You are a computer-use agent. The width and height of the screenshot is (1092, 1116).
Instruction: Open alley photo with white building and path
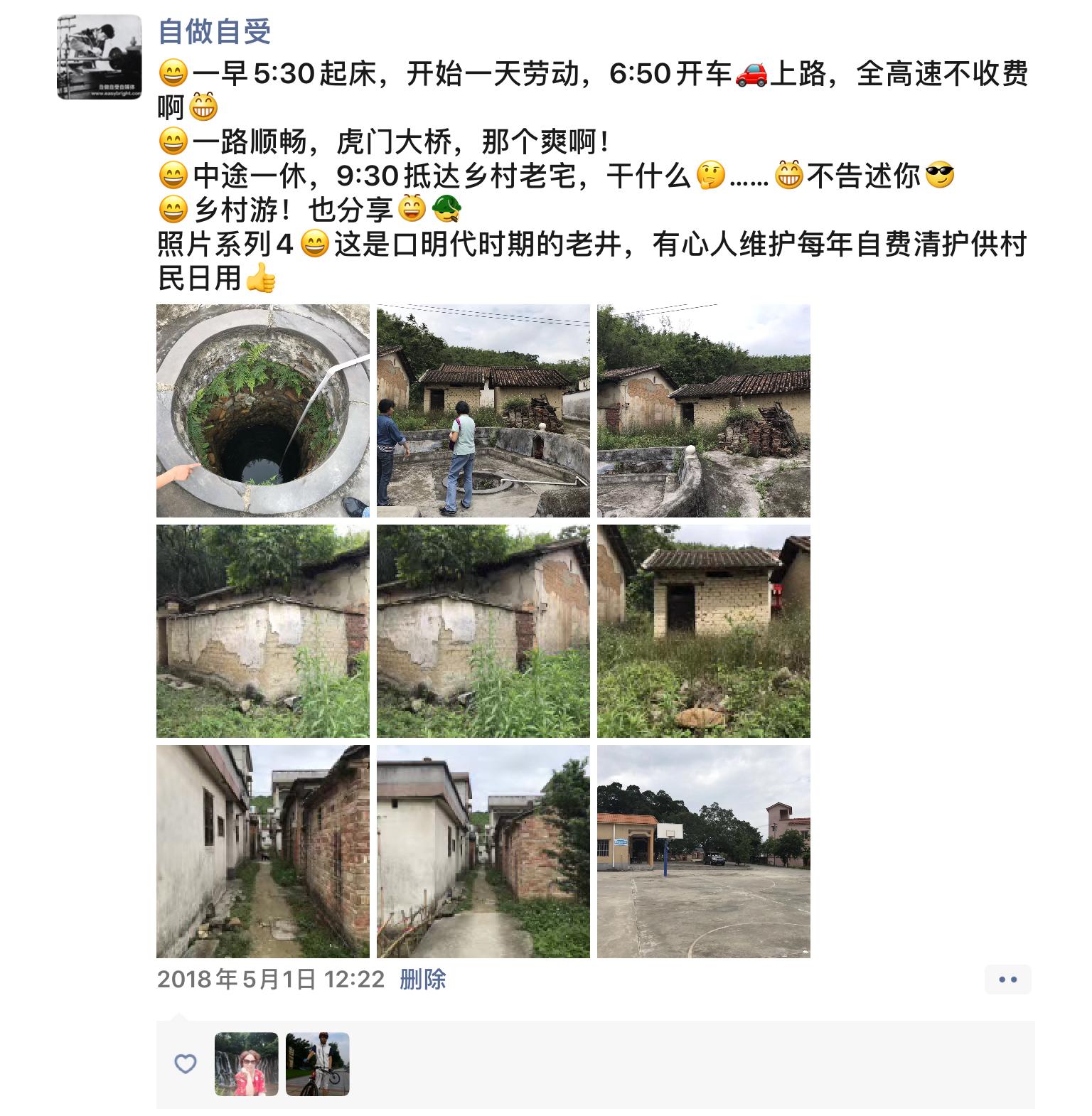coord(483,851)
